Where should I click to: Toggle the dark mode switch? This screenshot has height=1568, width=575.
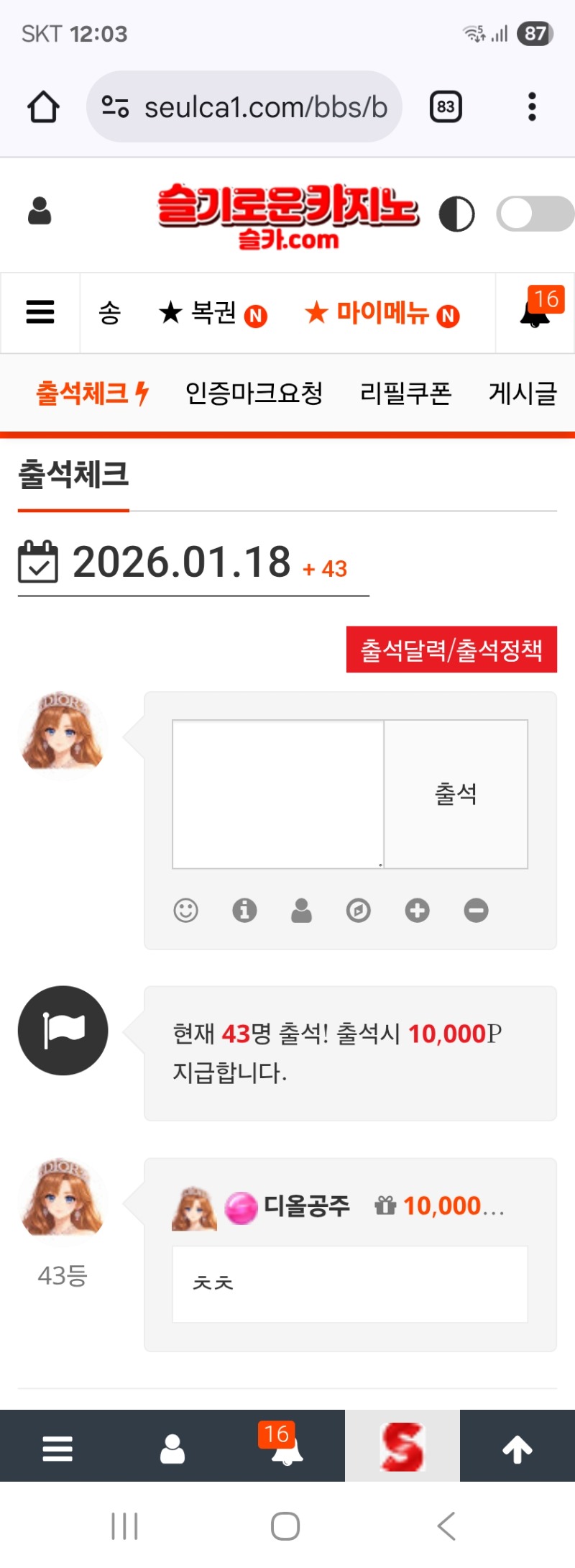click(534, 214)
